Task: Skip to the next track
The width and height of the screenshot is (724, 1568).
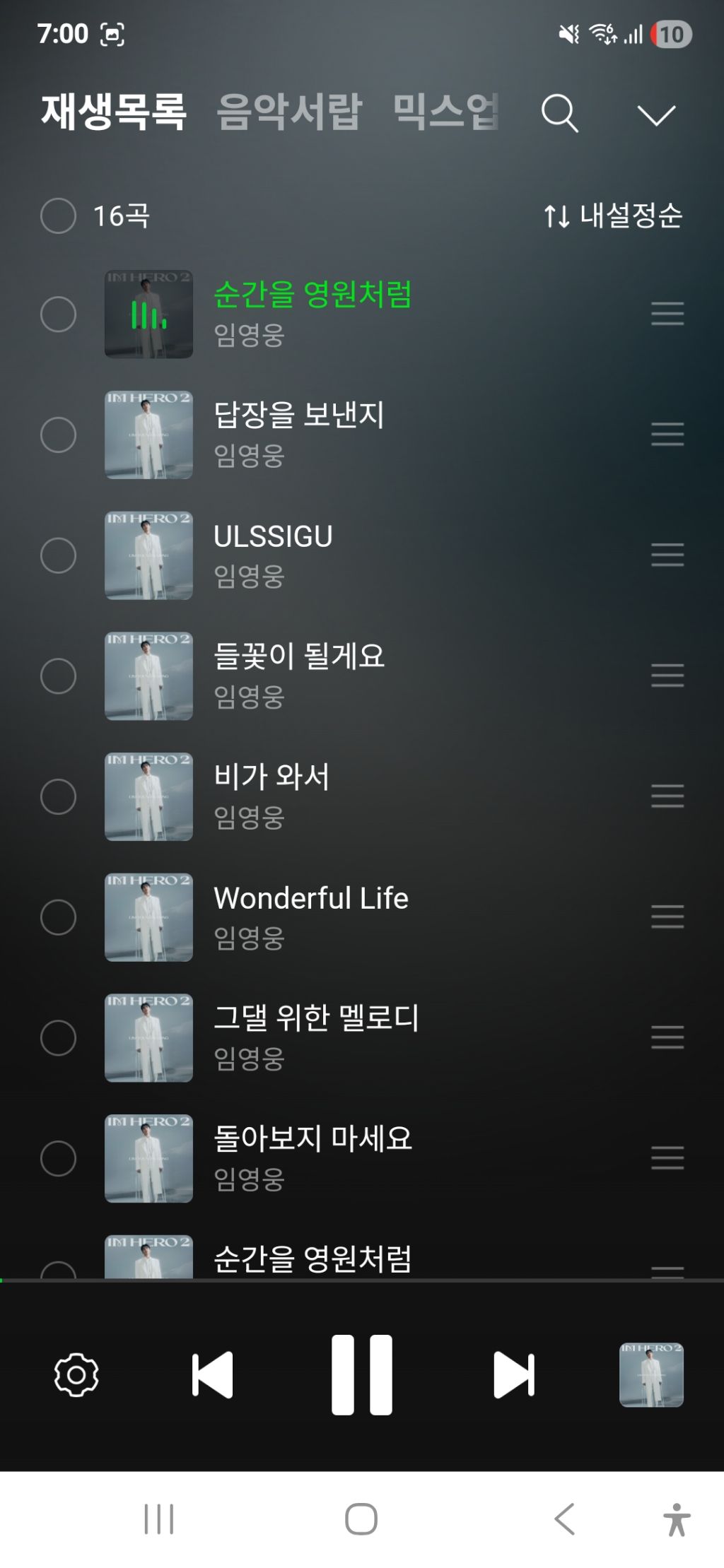Action: [x=513, y=1374]
